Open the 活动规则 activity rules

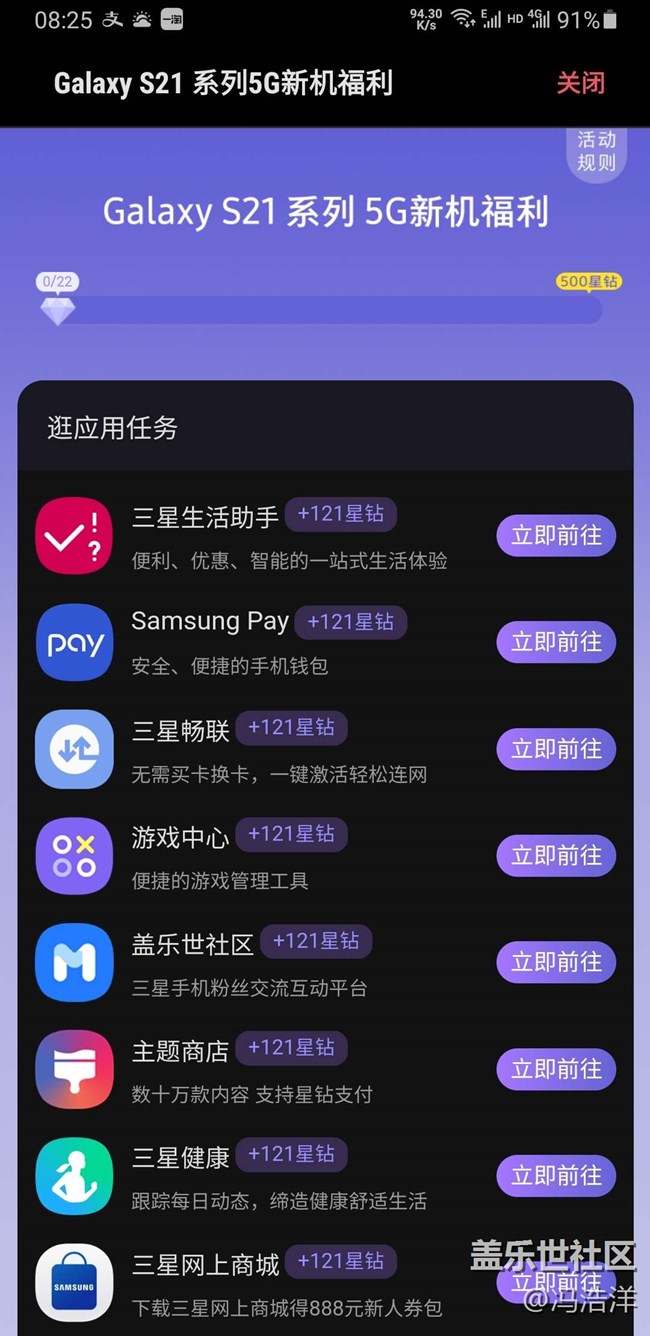click(596, 151)
